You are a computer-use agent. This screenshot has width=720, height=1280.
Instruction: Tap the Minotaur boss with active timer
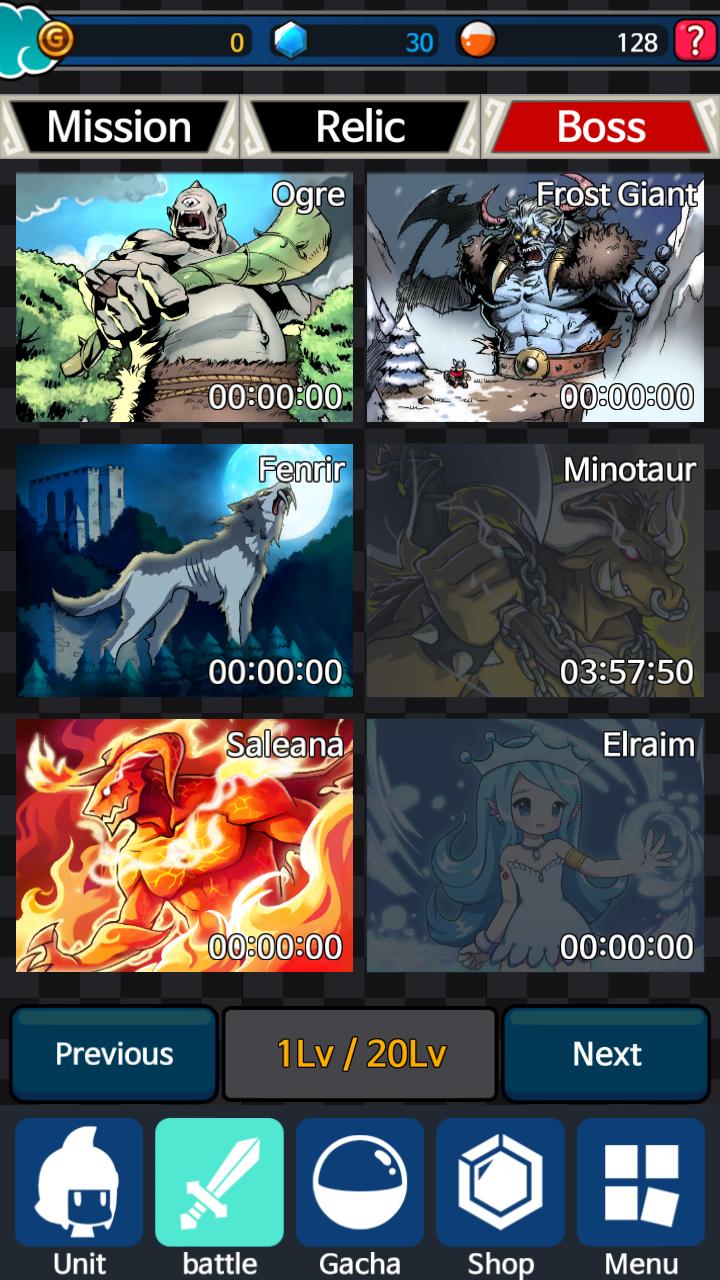point(536,572)
